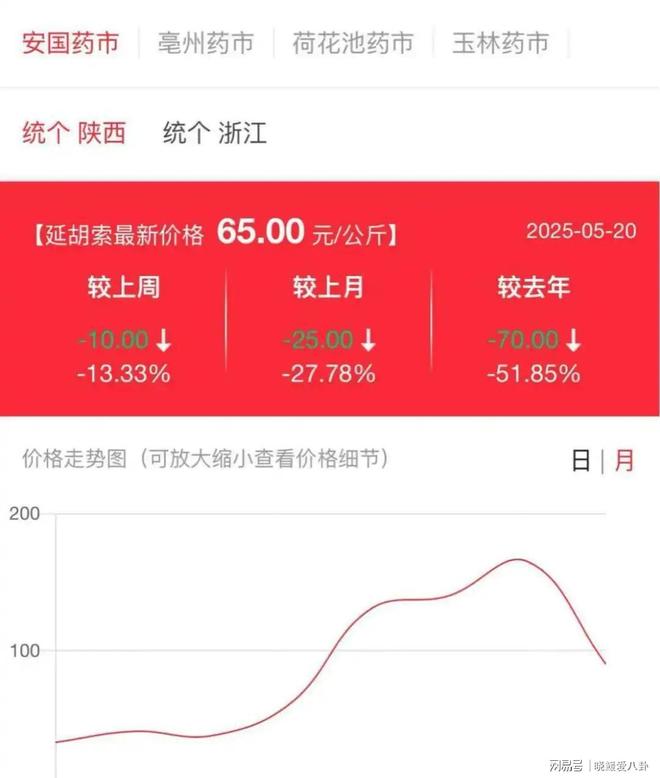The width and height of the screenshot is (660, 778).
Task: View prices for 玉林药市
Action: click(500, 43)
